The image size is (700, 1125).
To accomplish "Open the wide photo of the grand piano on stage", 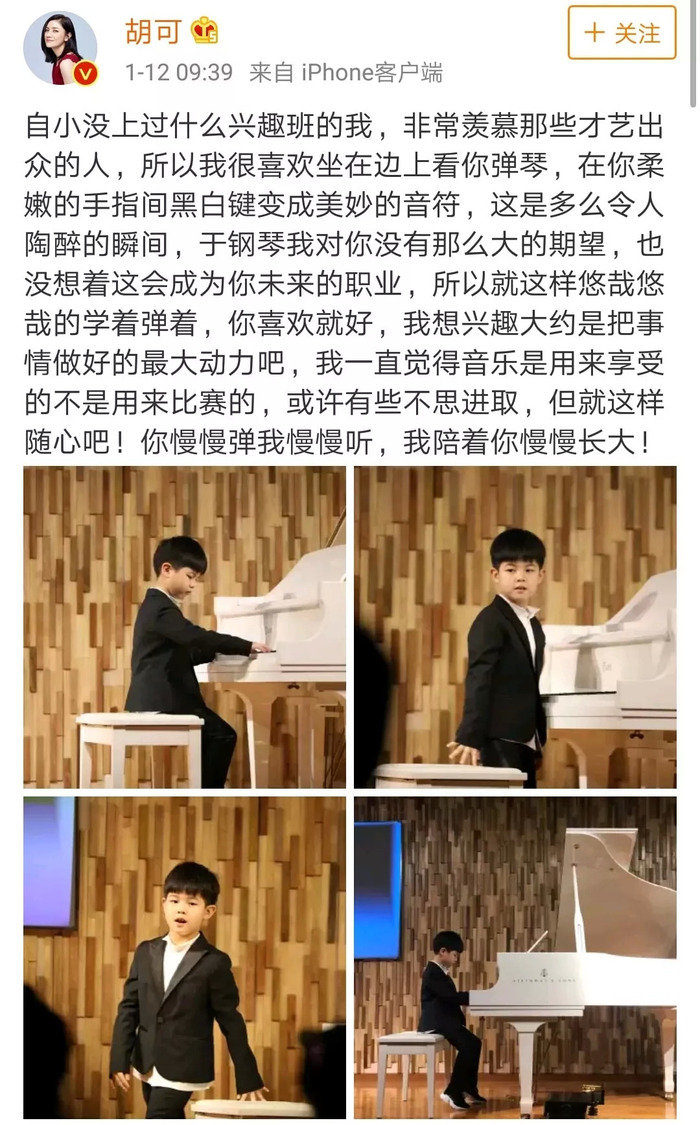I will coord(515,956).
